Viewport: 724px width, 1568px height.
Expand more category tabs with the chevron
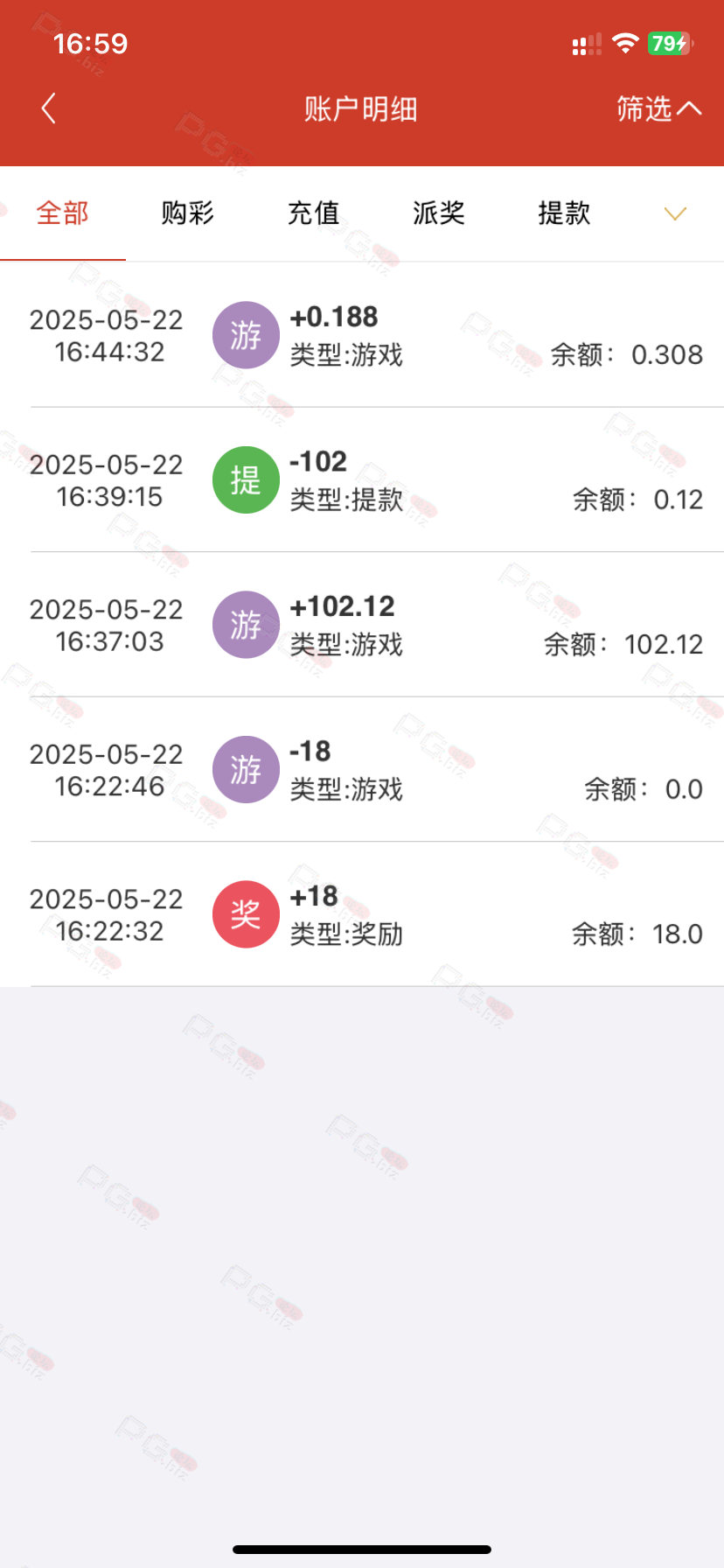(675, 213)
